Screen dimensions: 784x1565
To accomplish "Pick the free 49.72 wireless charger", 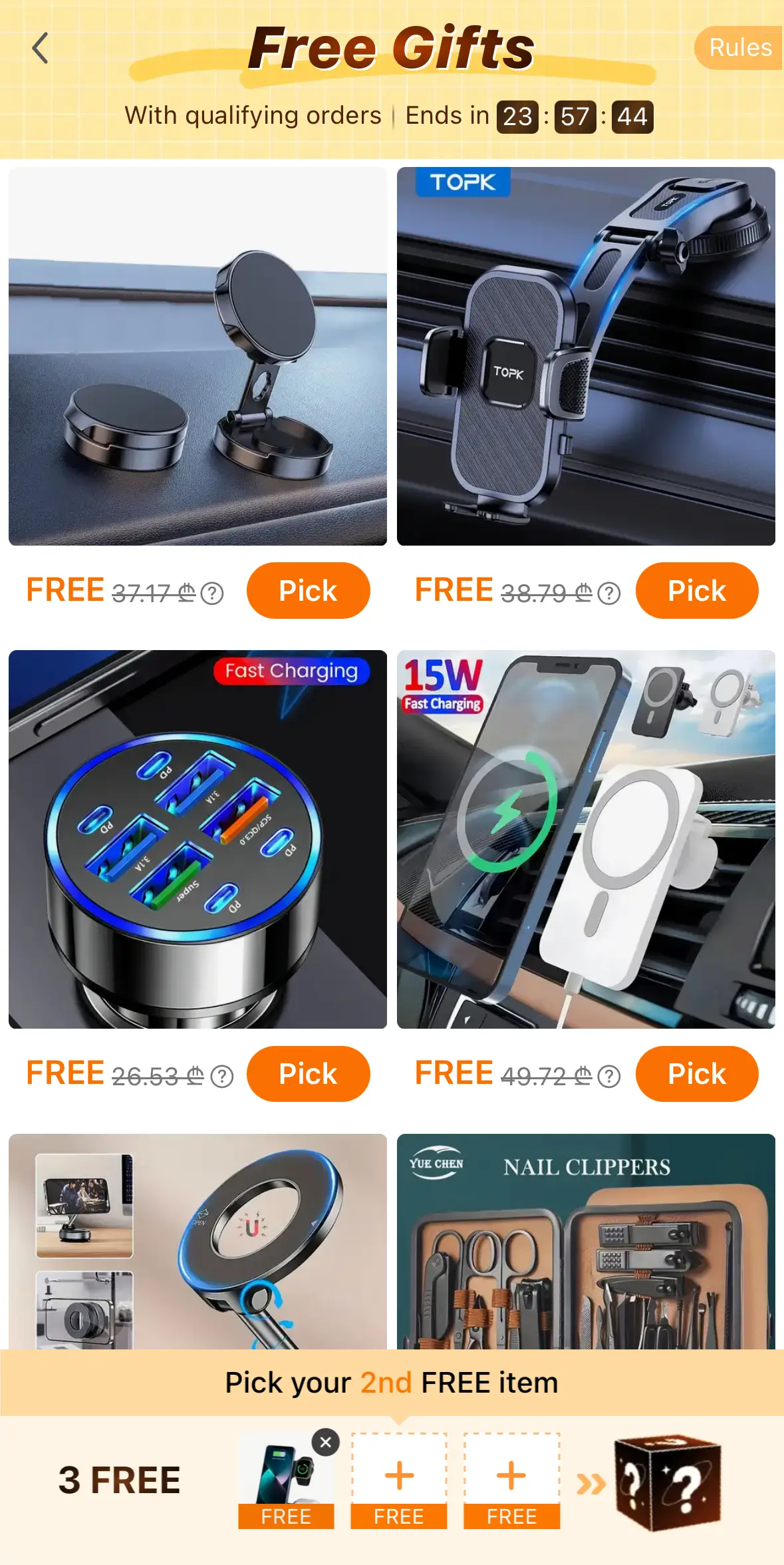I will 696,1074.
